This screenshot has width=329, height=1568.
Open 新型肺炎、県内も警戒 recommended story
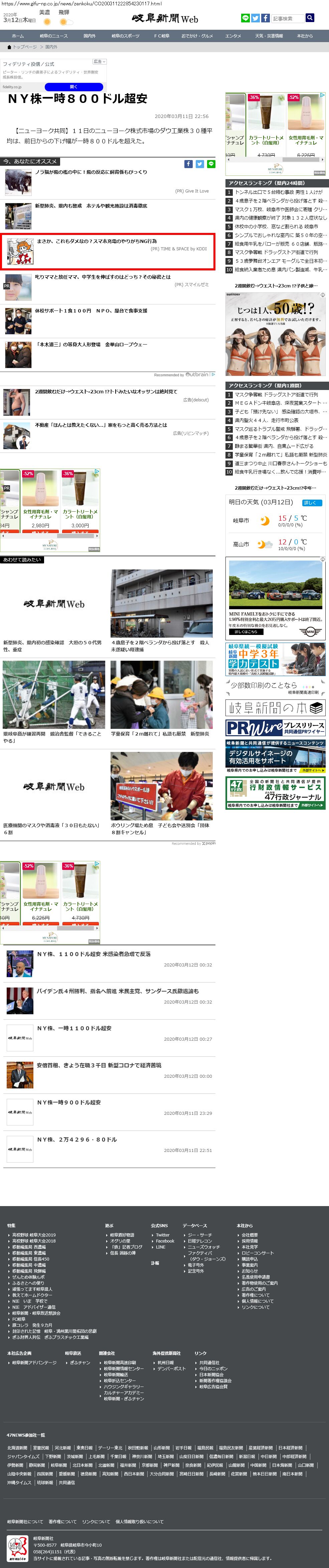click(91, 206)
